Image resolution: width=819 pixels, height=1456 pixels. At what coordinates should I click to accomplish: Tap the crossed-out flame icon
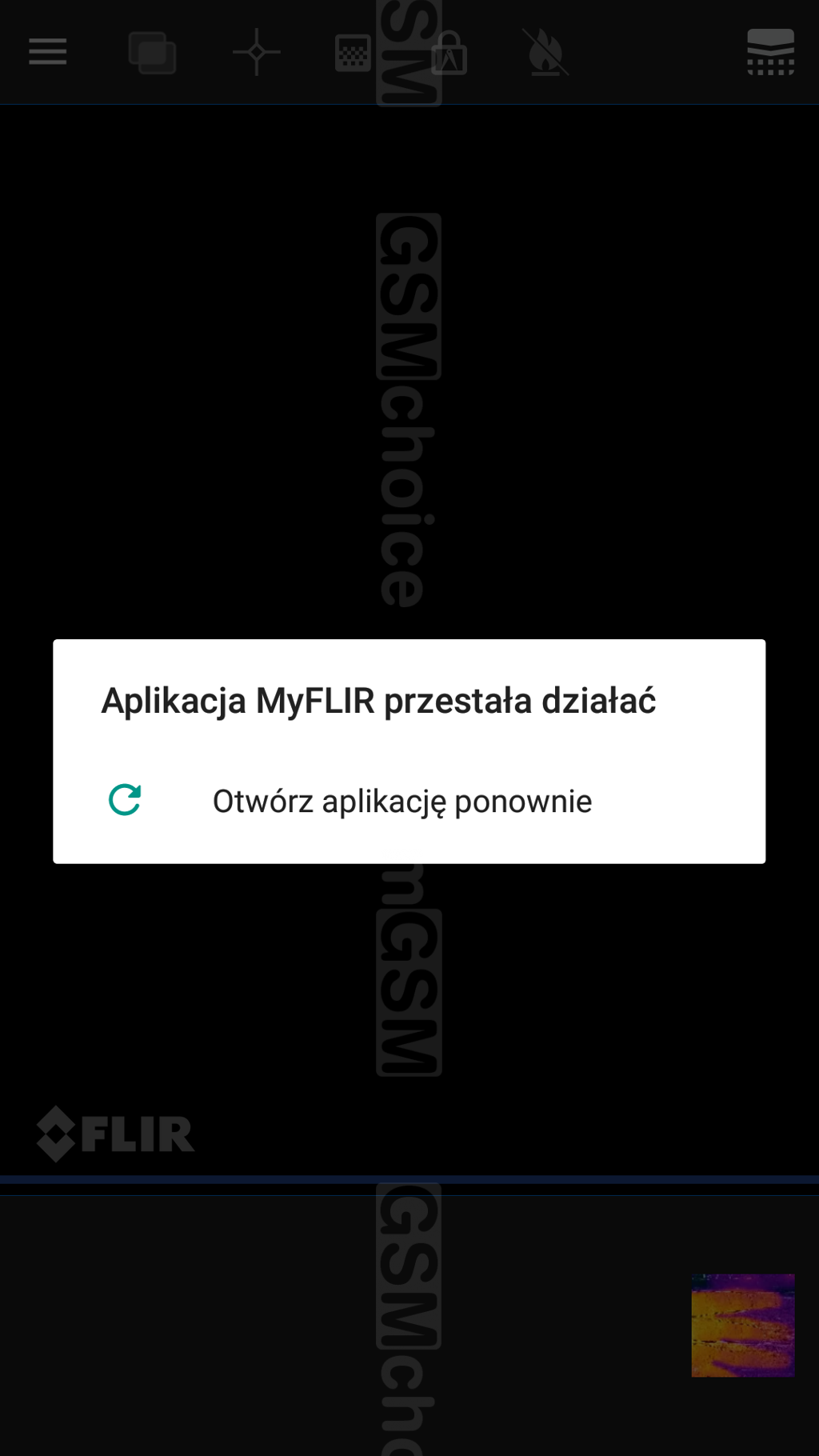click(545, 52)
